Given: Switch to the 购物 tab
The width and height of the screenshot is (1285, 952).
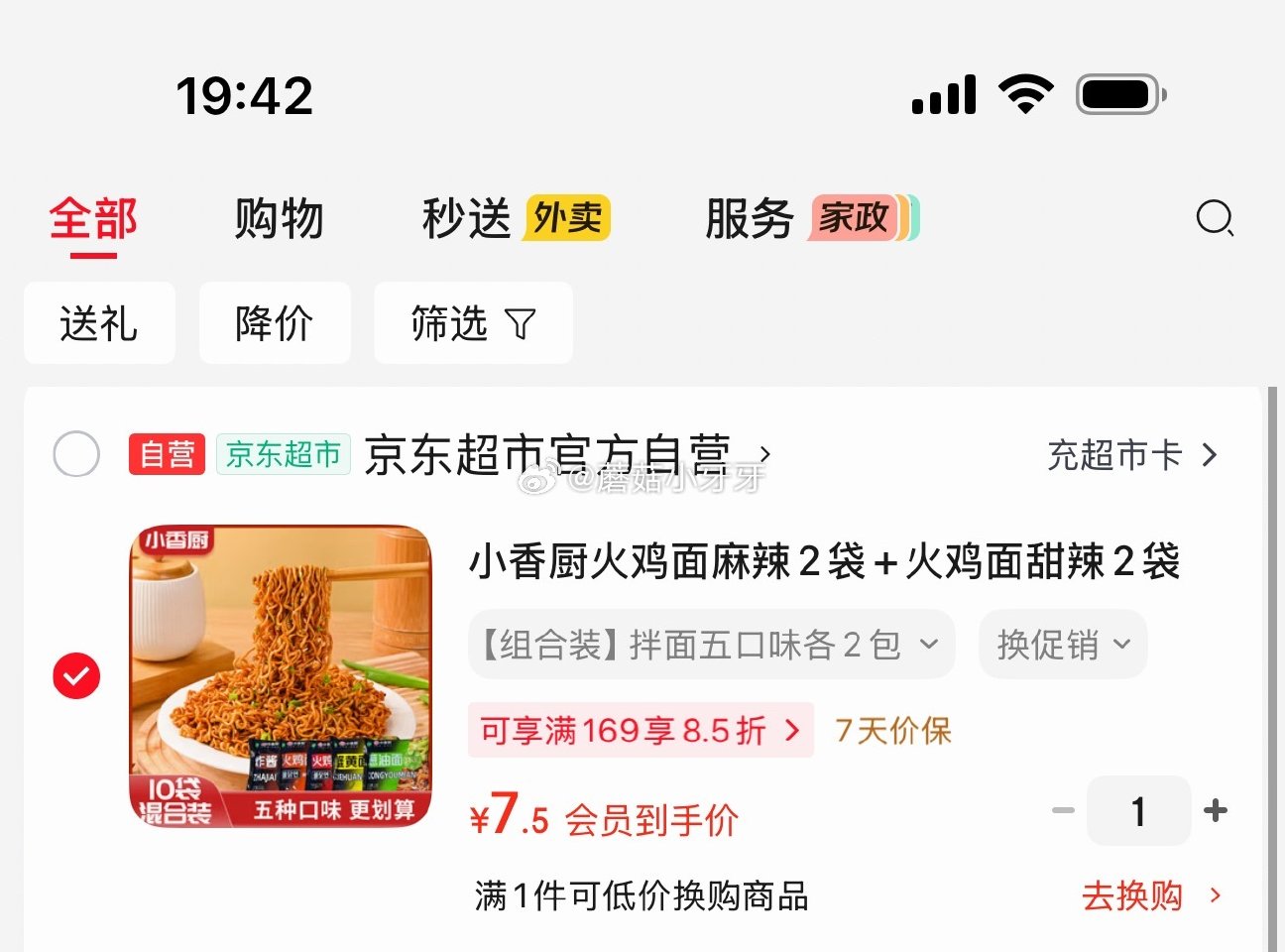Looking at the screenshot, I should point(279,219).
